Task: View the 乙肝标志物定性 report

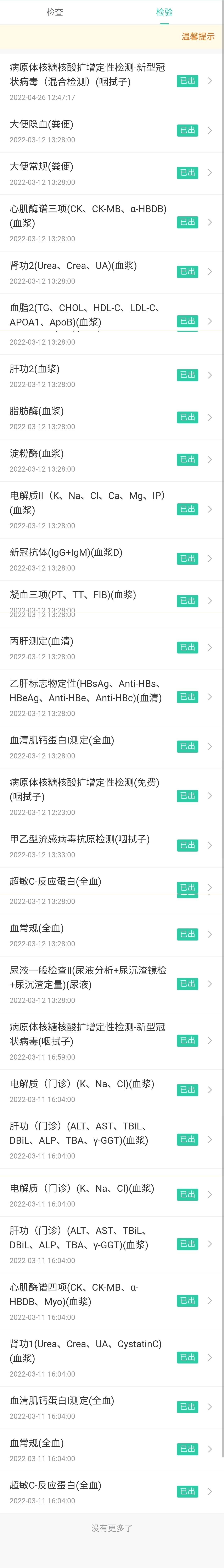Action: 112,697
